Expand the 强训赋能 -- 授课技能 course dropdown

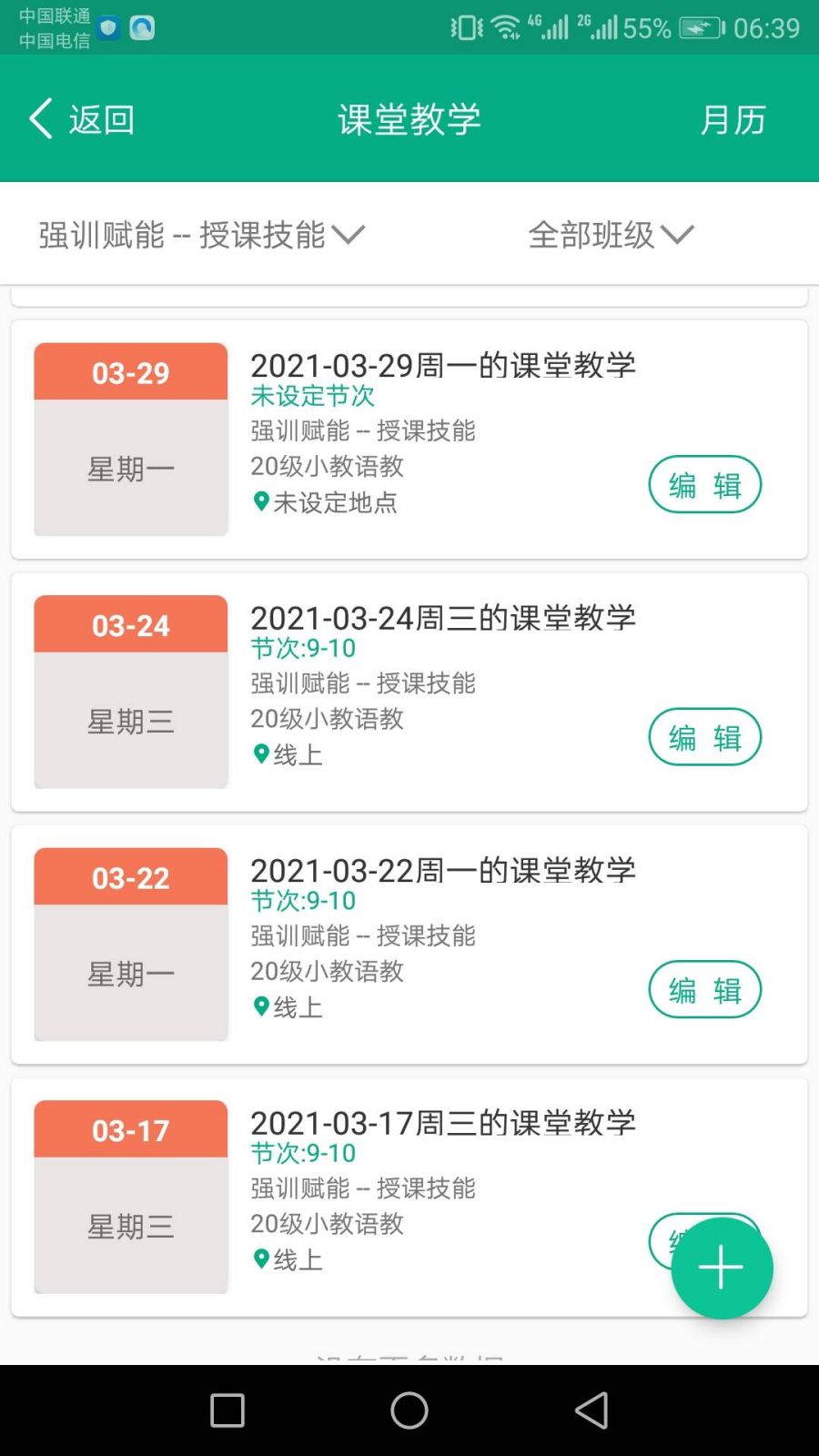[201, 235]
